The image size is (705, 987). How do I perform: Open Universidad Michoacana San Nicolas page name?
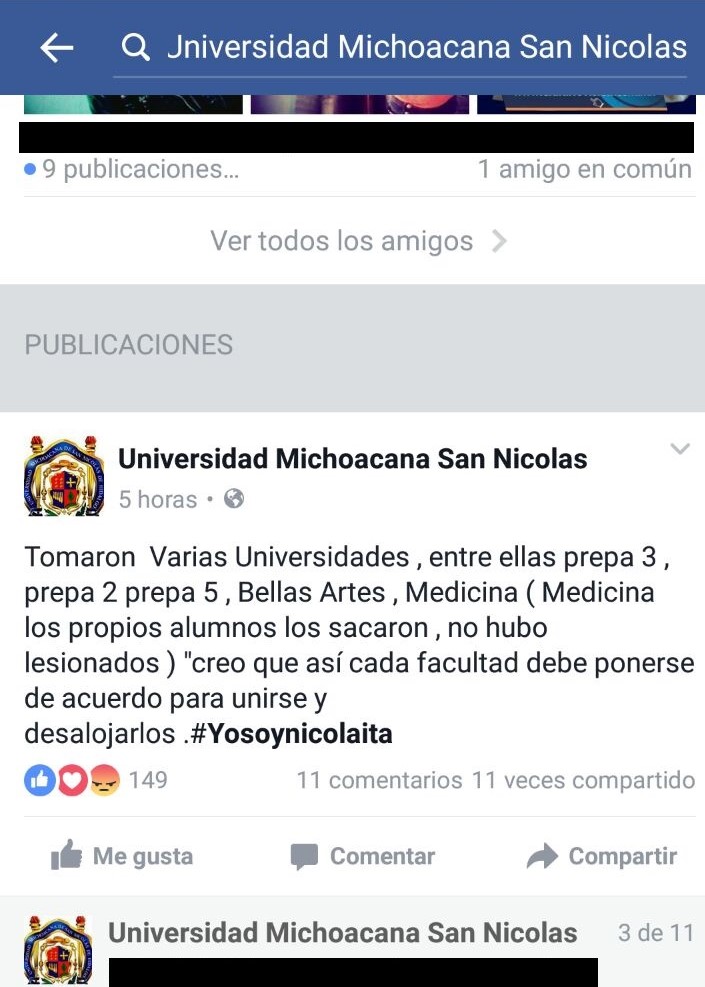click(x=352, y=459)
